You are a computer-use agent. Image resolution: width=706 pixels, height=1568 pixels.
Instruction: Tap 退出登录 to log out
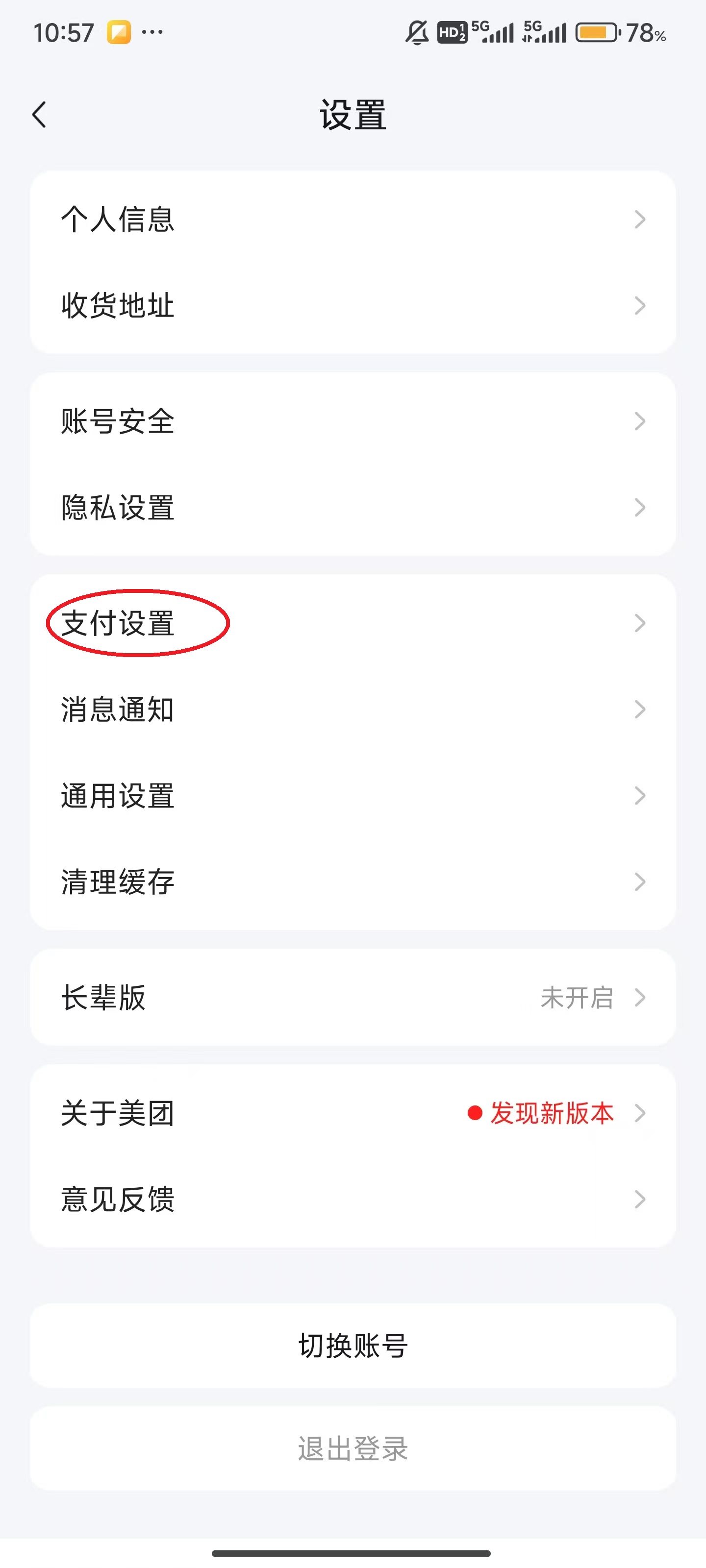353,1449
